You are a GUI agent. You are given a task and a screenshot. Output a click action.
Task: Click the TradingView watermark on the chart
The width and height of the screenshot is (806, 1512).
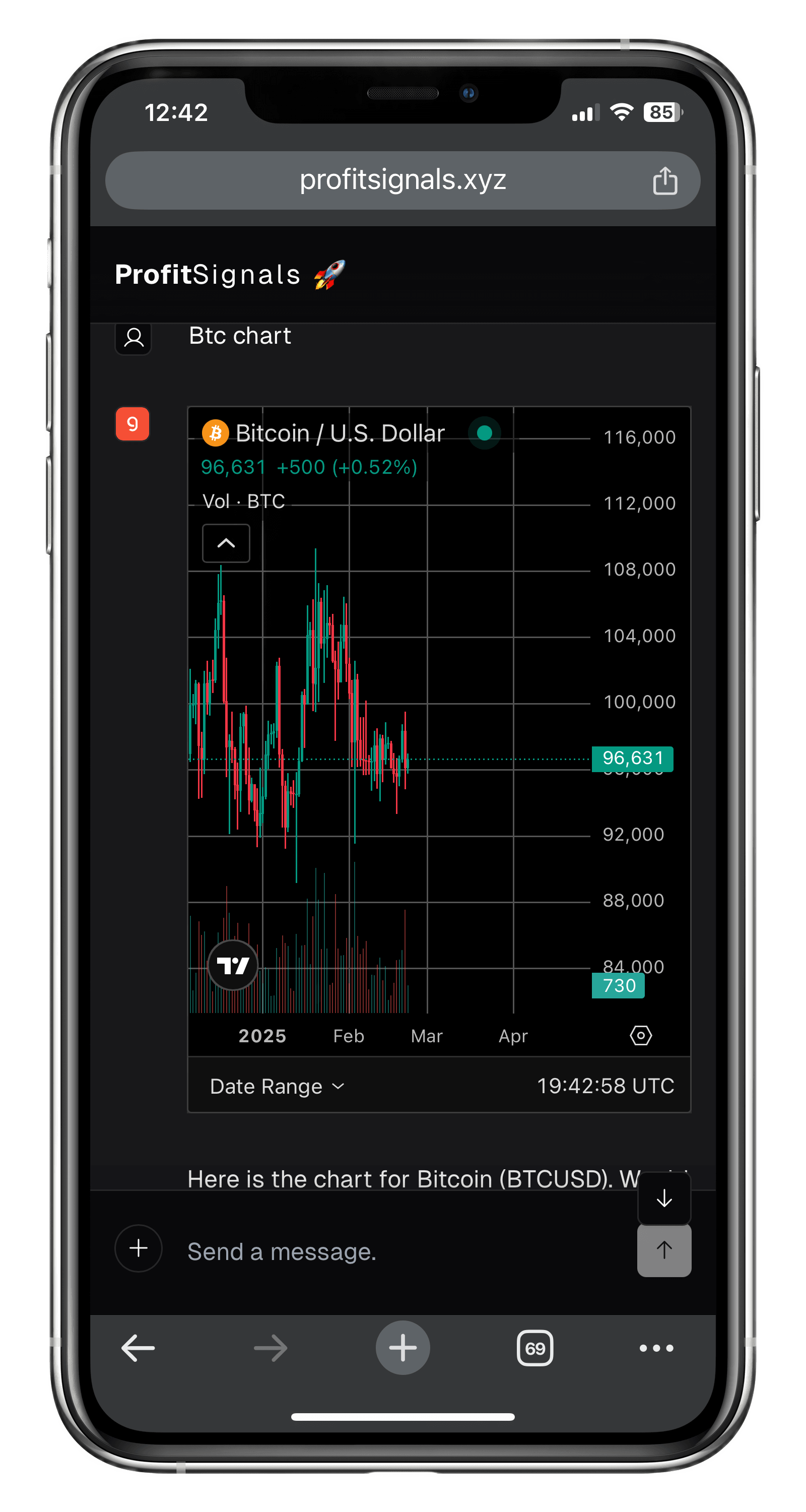[233, 966]
